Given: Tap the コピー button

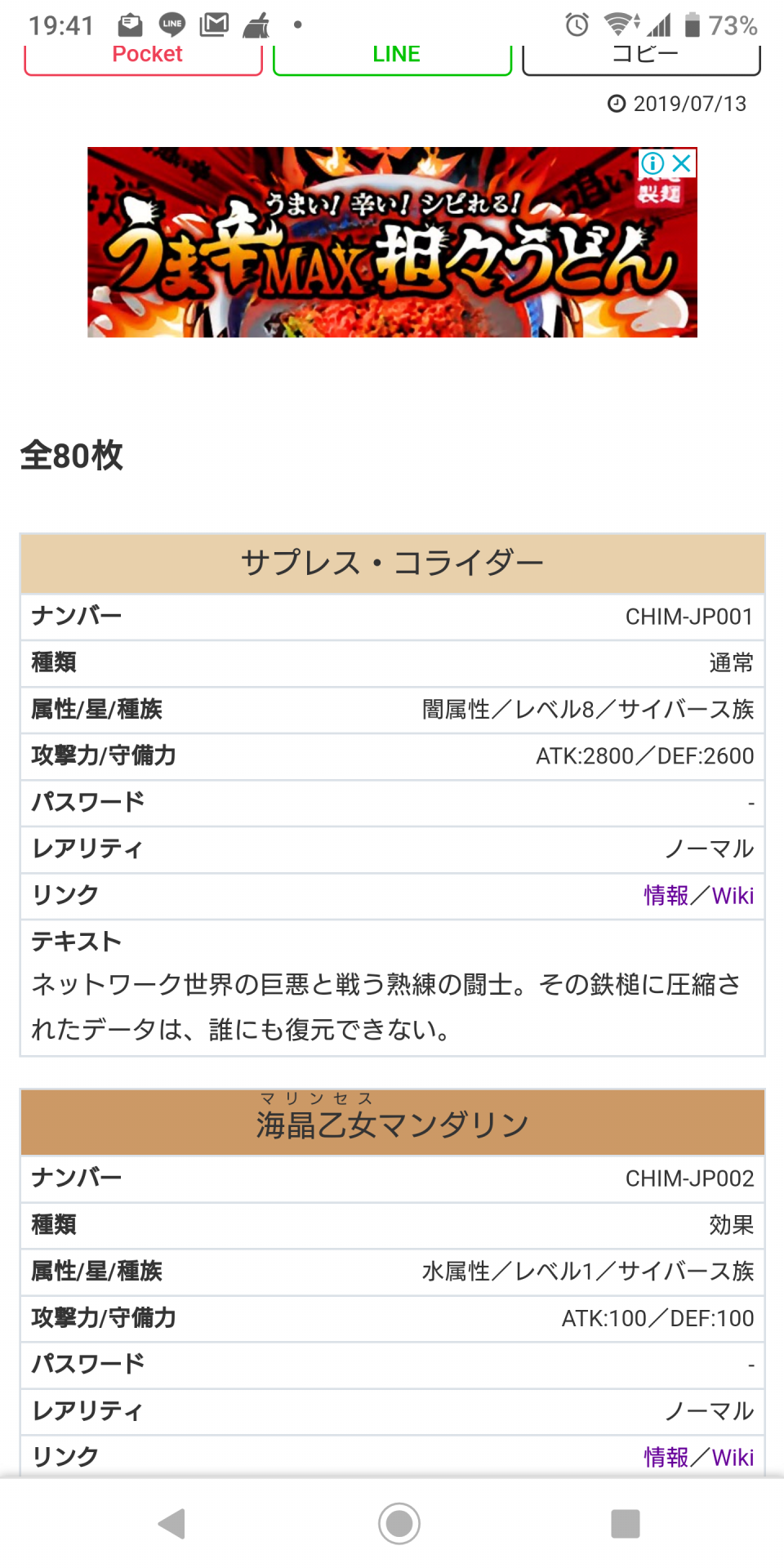Looking at the screenshot, I should click(642, 57).
